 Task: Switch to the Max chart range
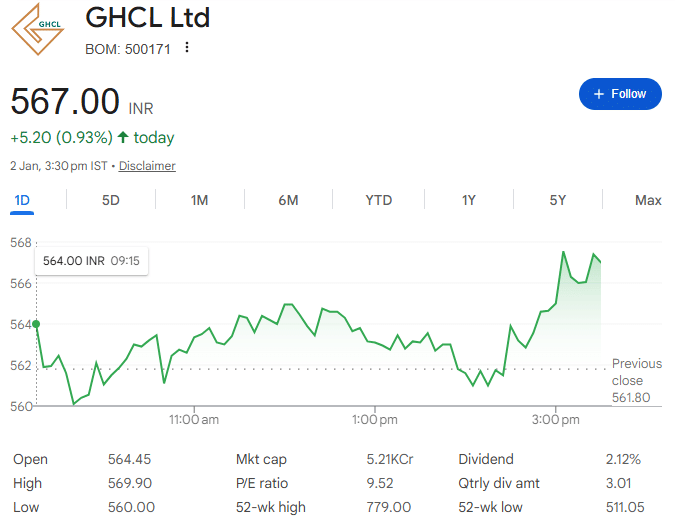[648, 200]
